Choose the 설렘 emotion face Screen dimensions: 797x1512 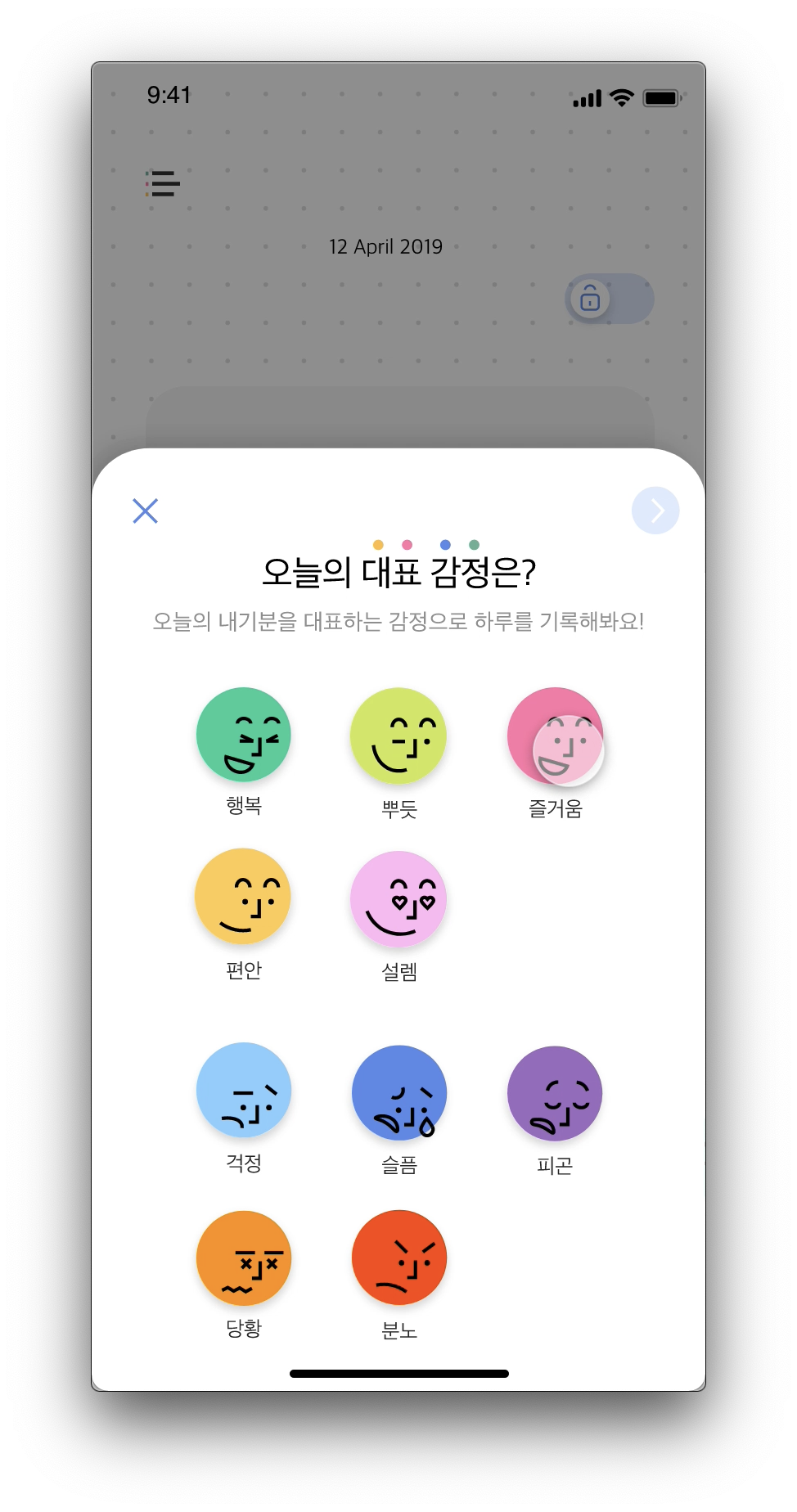click(398, 898)
